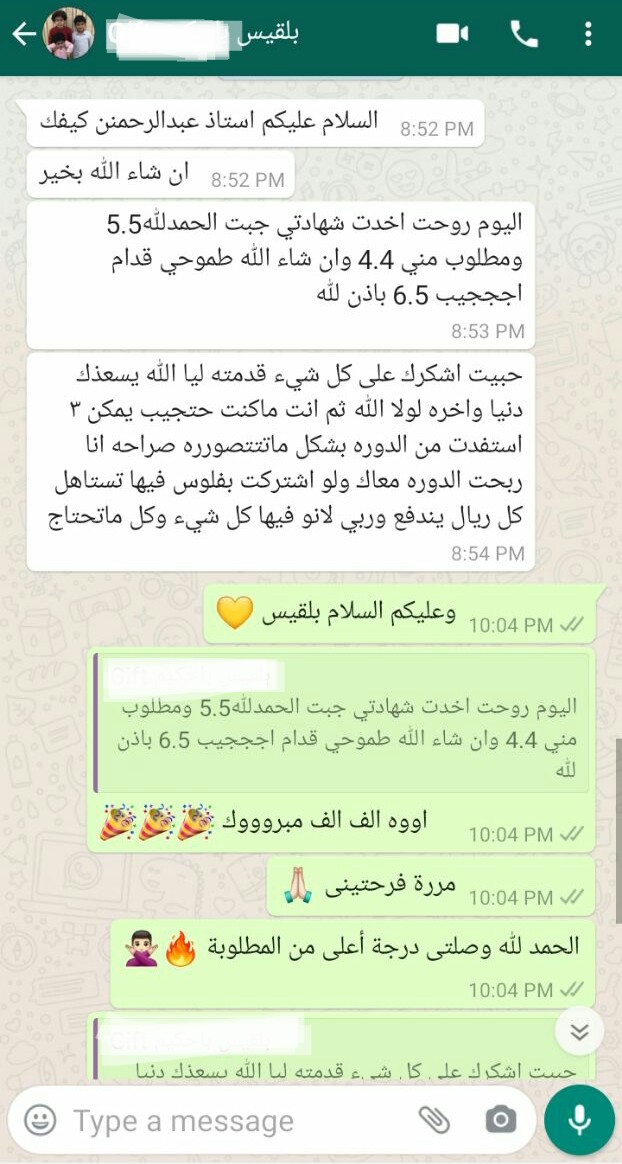Go back to the chat list
This screenshot has width=622, height=1164.
coord(22,34)
